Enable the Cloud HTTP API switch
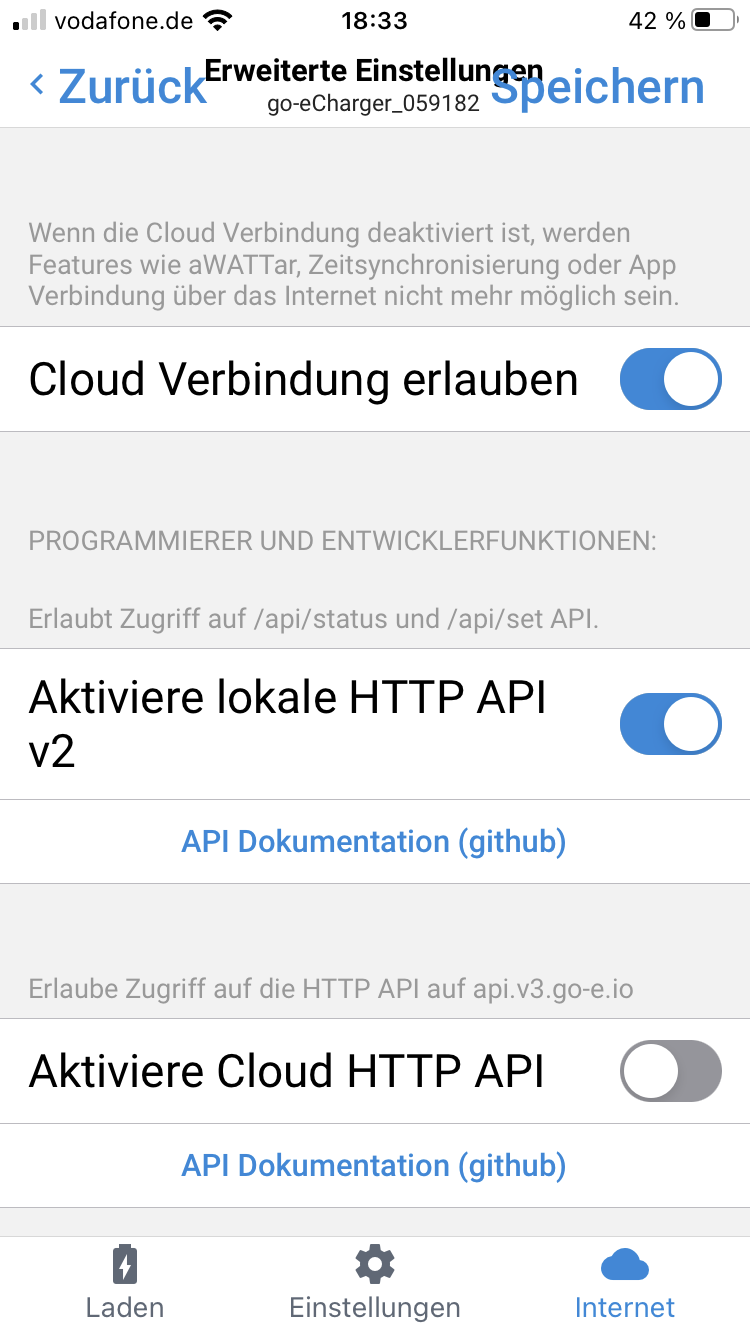This screenshot has height=1334, width=750. [x=670, y=1071]
